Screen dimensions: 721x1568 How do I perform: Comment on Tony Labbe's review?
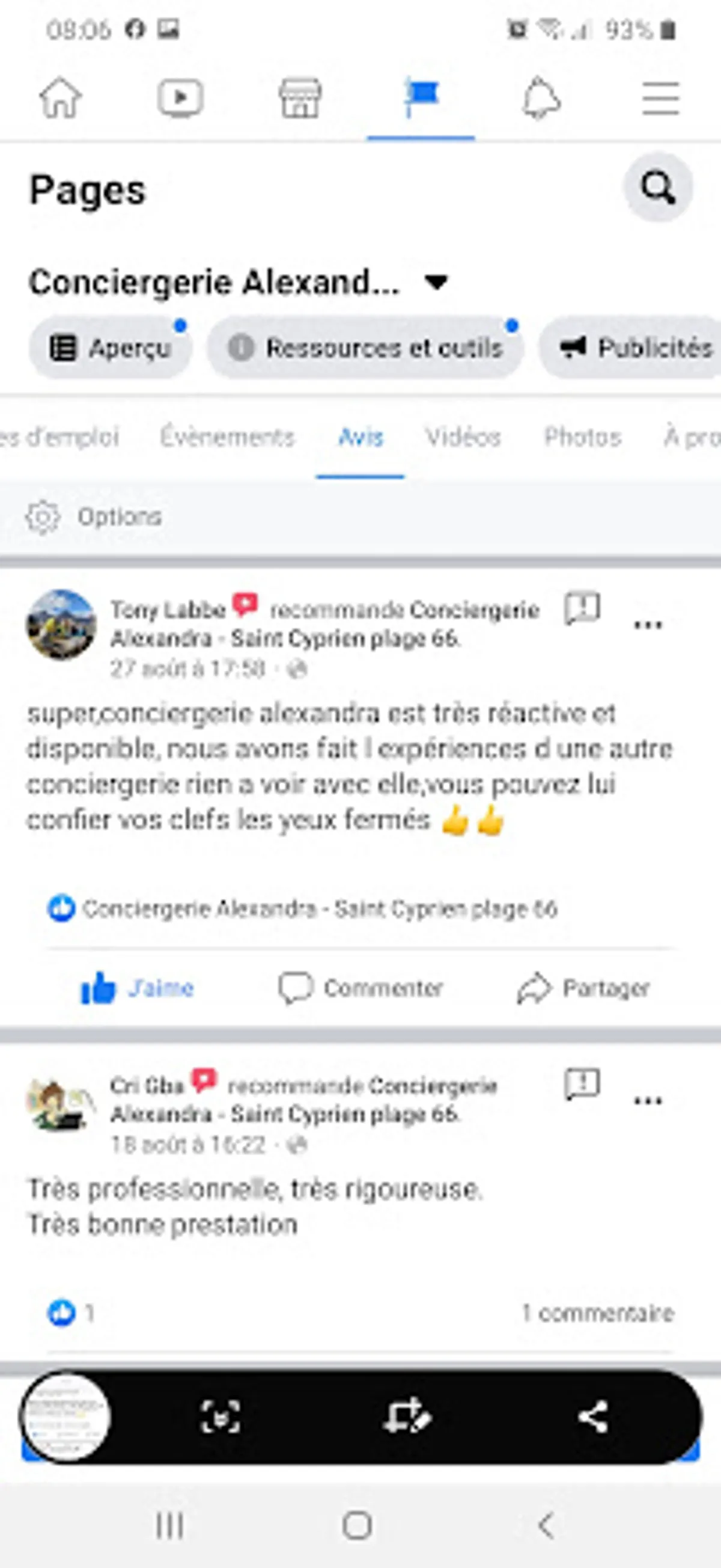(x=361, y=987)
